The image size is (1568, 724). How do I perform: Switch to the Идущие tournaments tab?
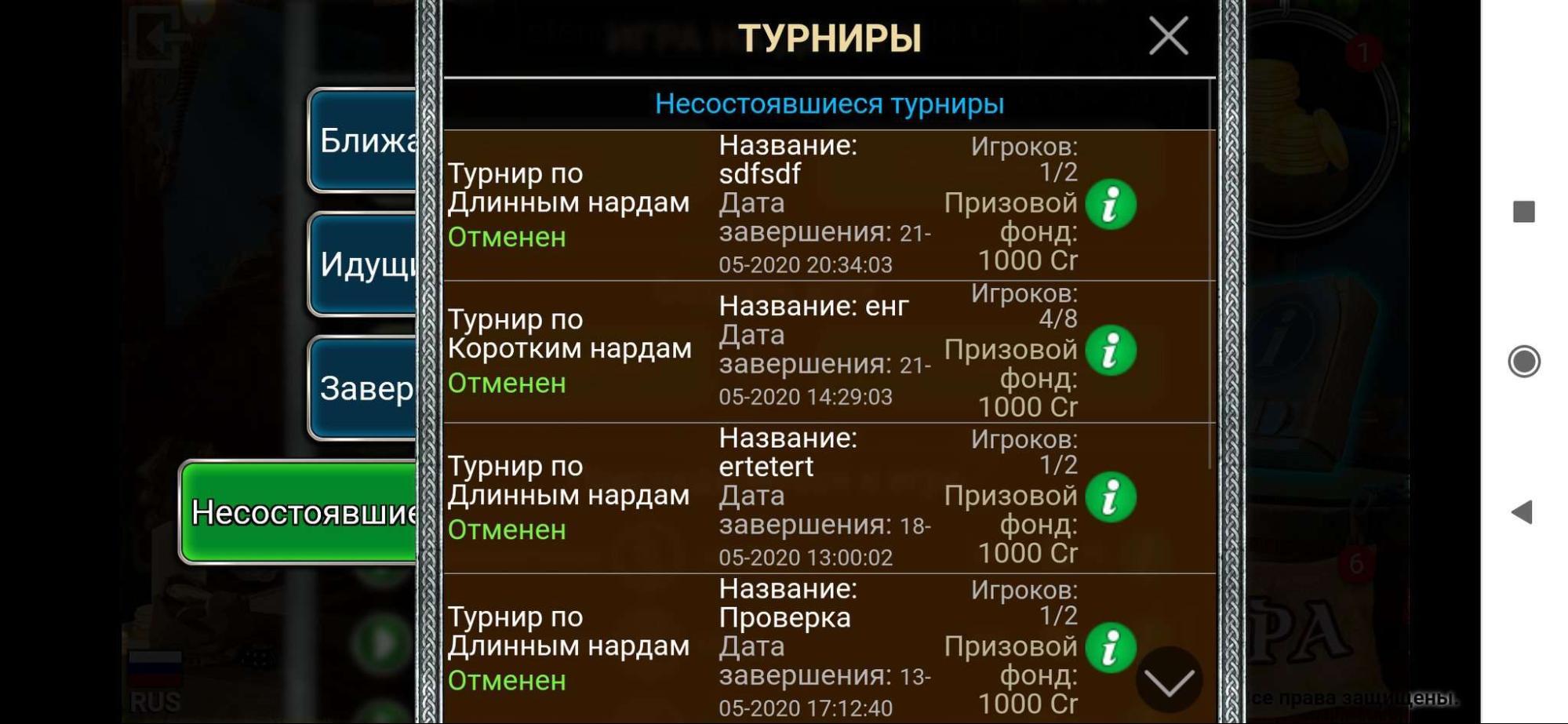pos(365,265)
